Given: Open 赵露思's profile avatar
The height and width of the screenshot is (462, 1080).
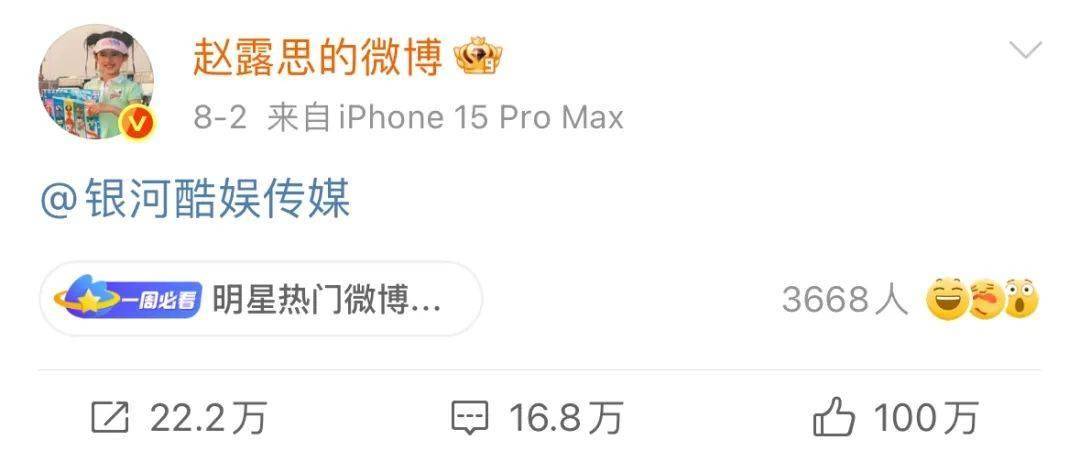Looking at the screenshot, I should coord(96,82).
